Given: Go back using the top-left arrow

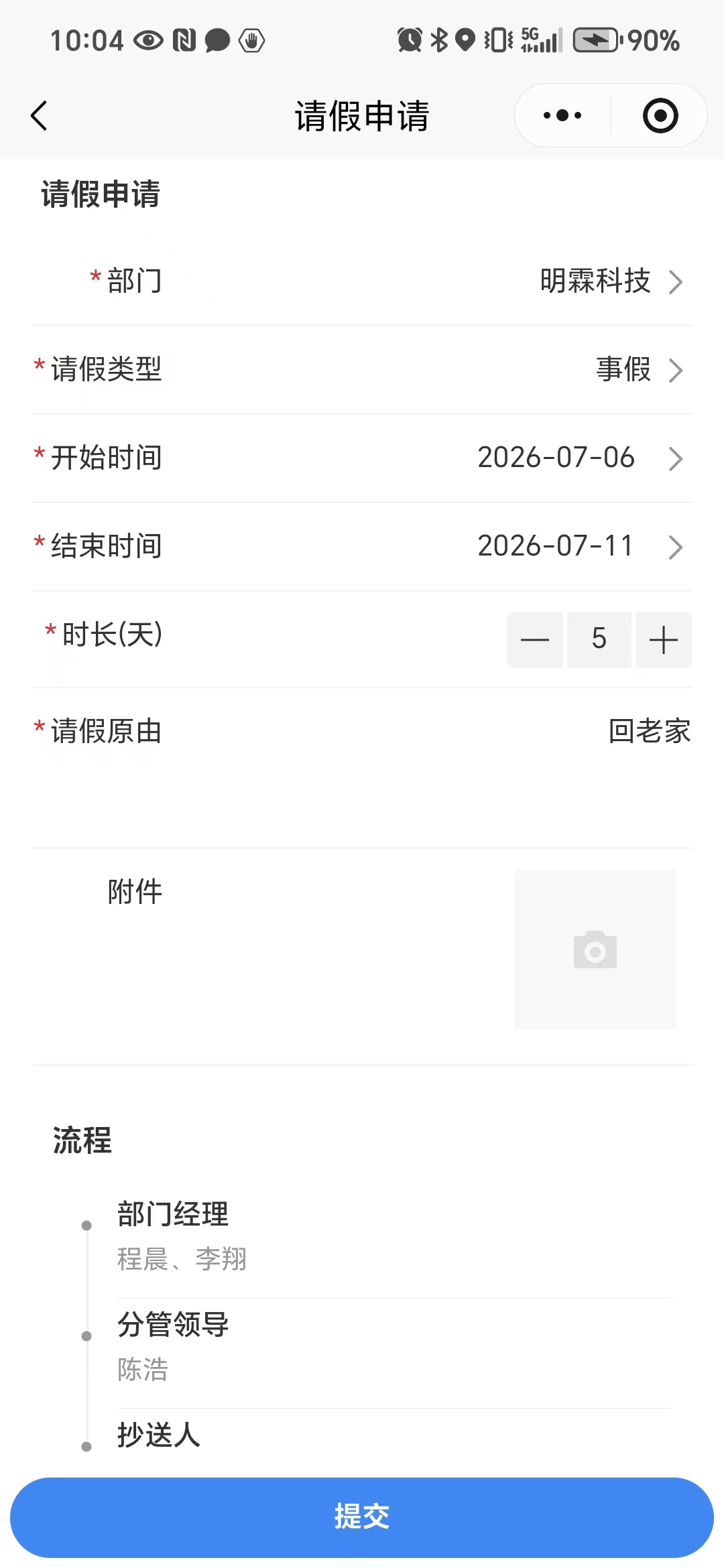Looking at the screenshot, I should click(x=40, y=116).
